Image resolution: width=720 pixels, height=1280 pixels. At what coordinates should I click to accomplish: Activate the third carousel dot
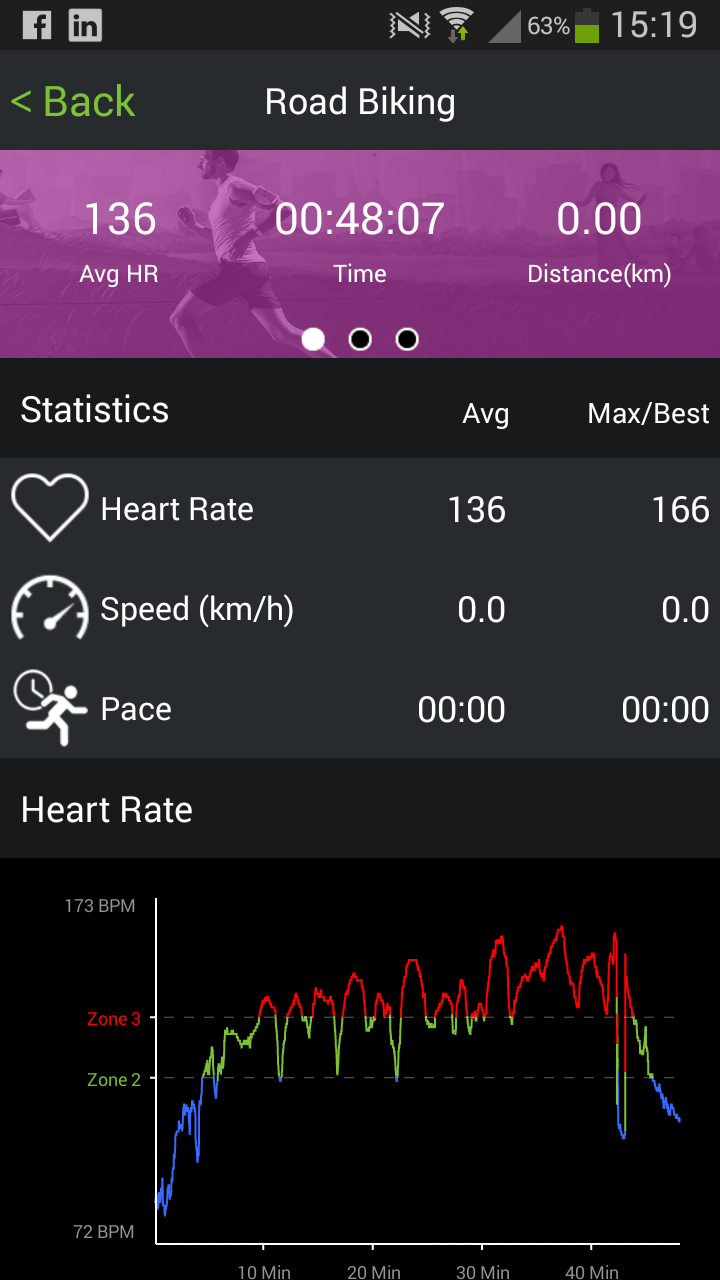[406, 338]
